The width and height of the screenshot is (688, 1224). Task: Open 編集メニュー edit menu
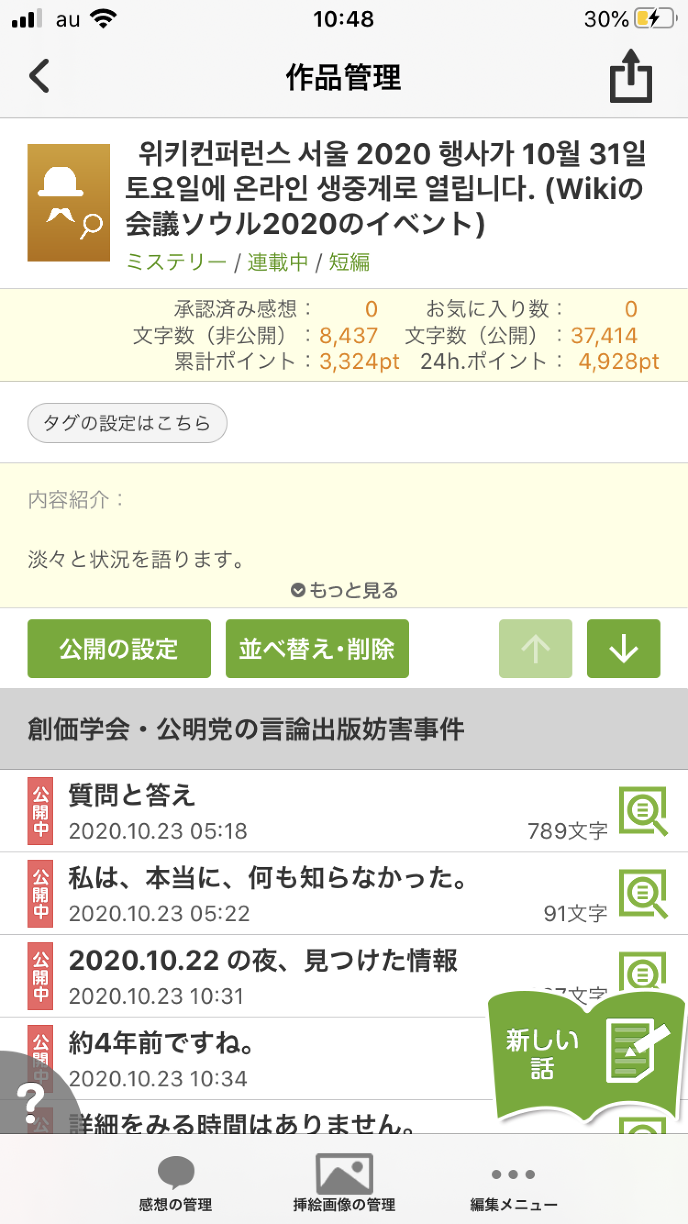point(513,1183)
